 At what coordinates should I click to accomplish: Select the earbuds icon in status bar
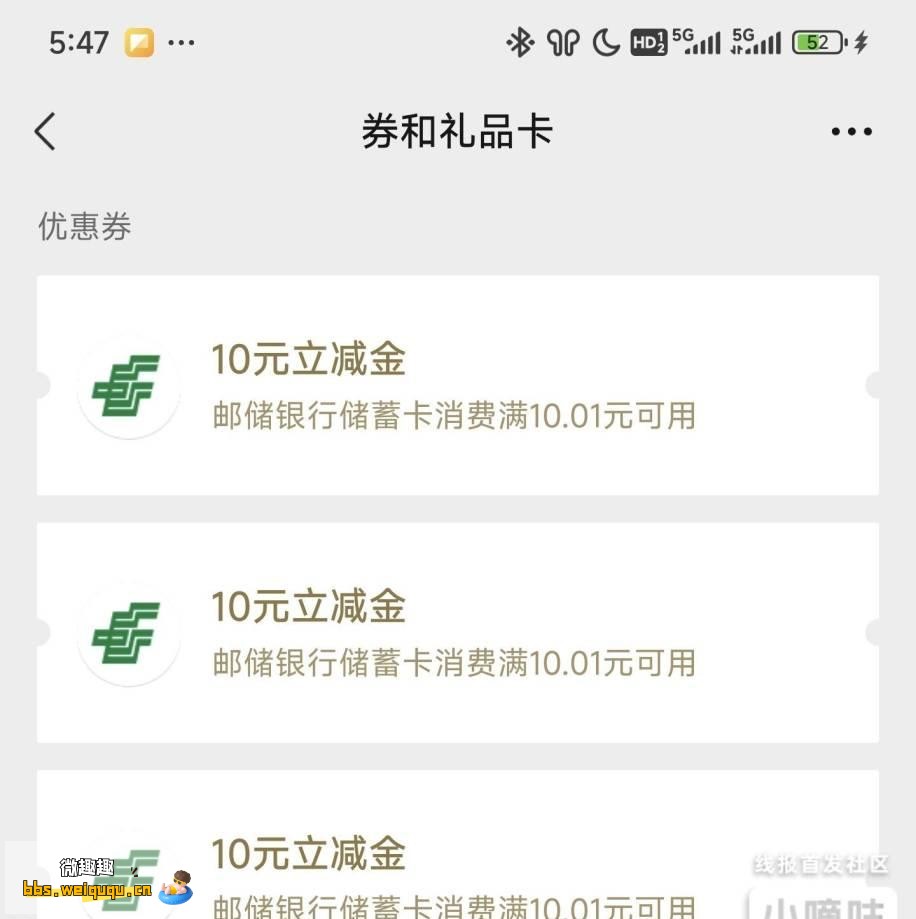tap(562, 42)
